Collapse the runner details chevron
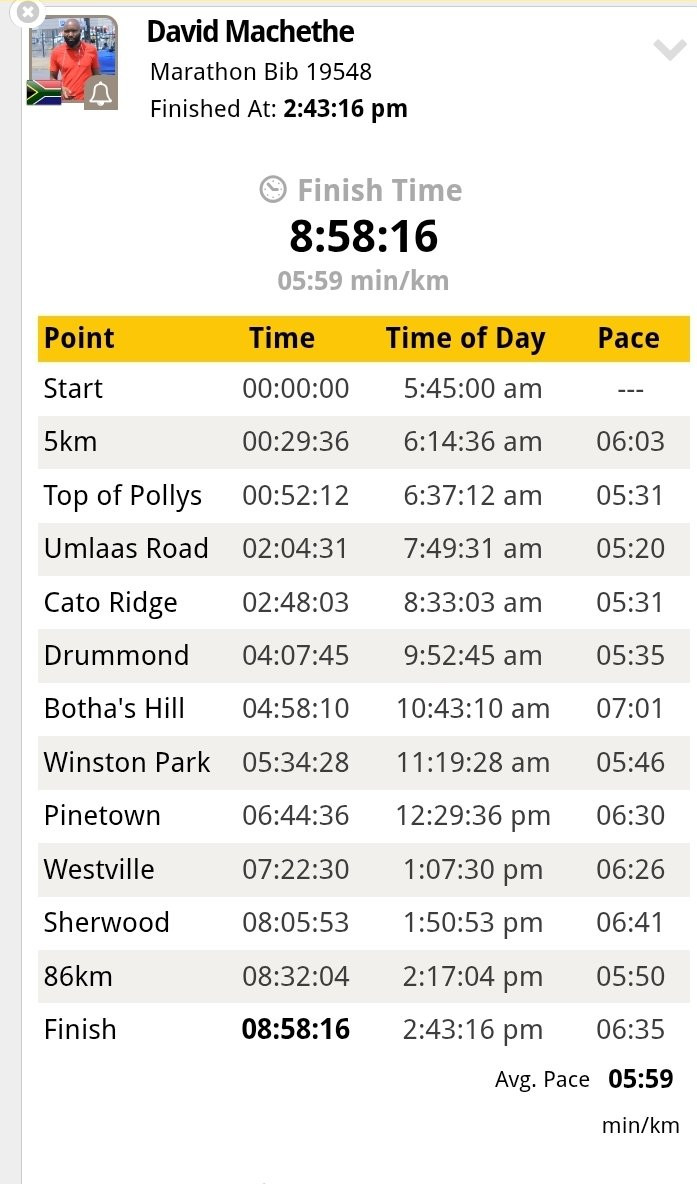697x1184 pixels. (669, 50)
